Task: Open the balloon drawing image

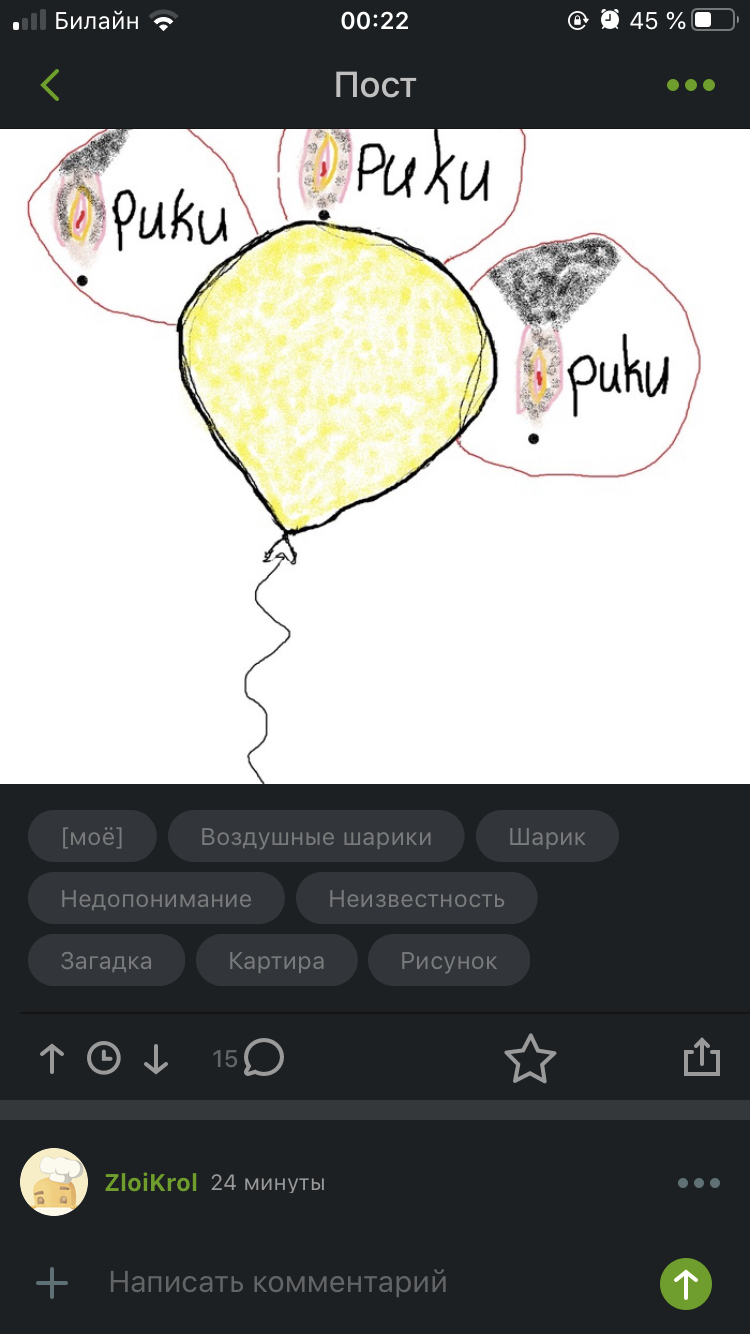Action: tap(375, 455)
